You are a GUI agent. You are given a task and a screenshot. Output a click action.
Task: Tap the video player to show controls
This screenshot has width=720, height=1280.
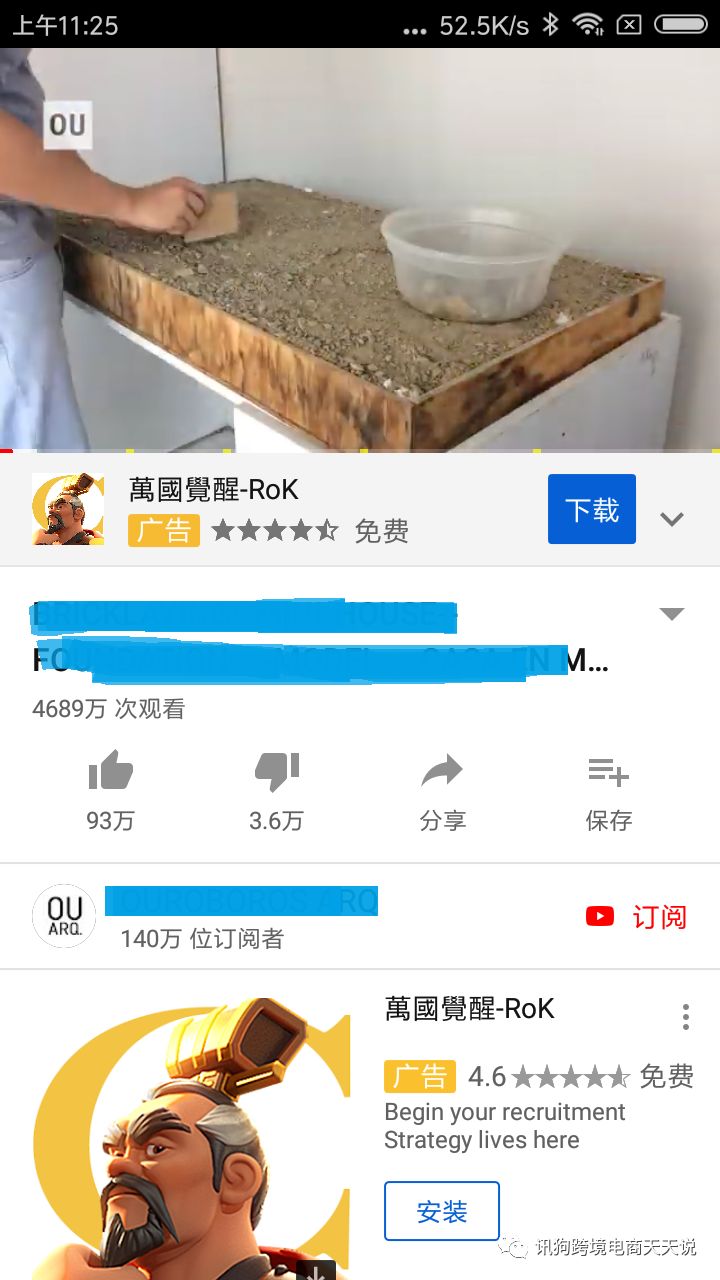(360, 250)
